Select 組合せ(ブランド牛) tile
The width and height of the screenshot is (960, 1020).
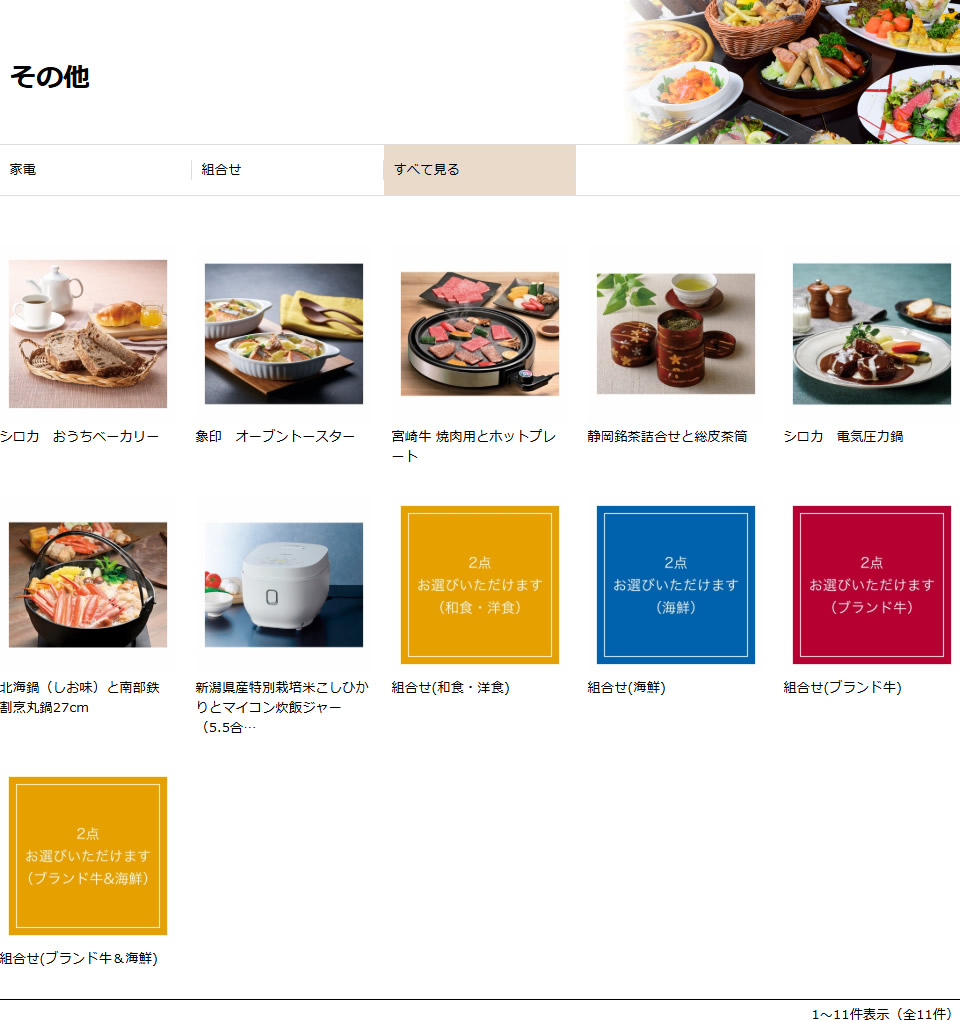(872, 585)
